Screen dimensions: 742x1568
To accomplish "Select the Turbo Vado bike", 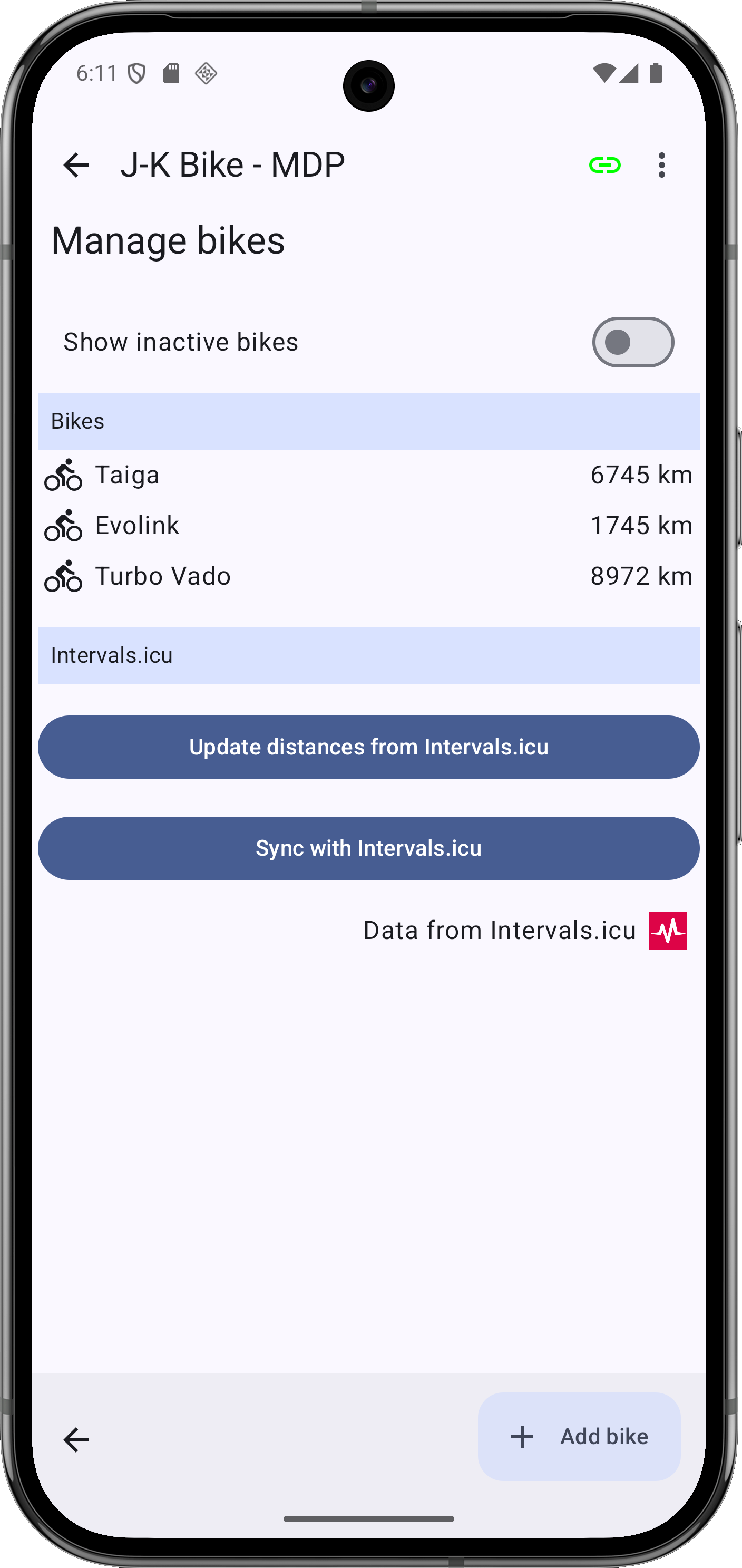I will [368, 576].
